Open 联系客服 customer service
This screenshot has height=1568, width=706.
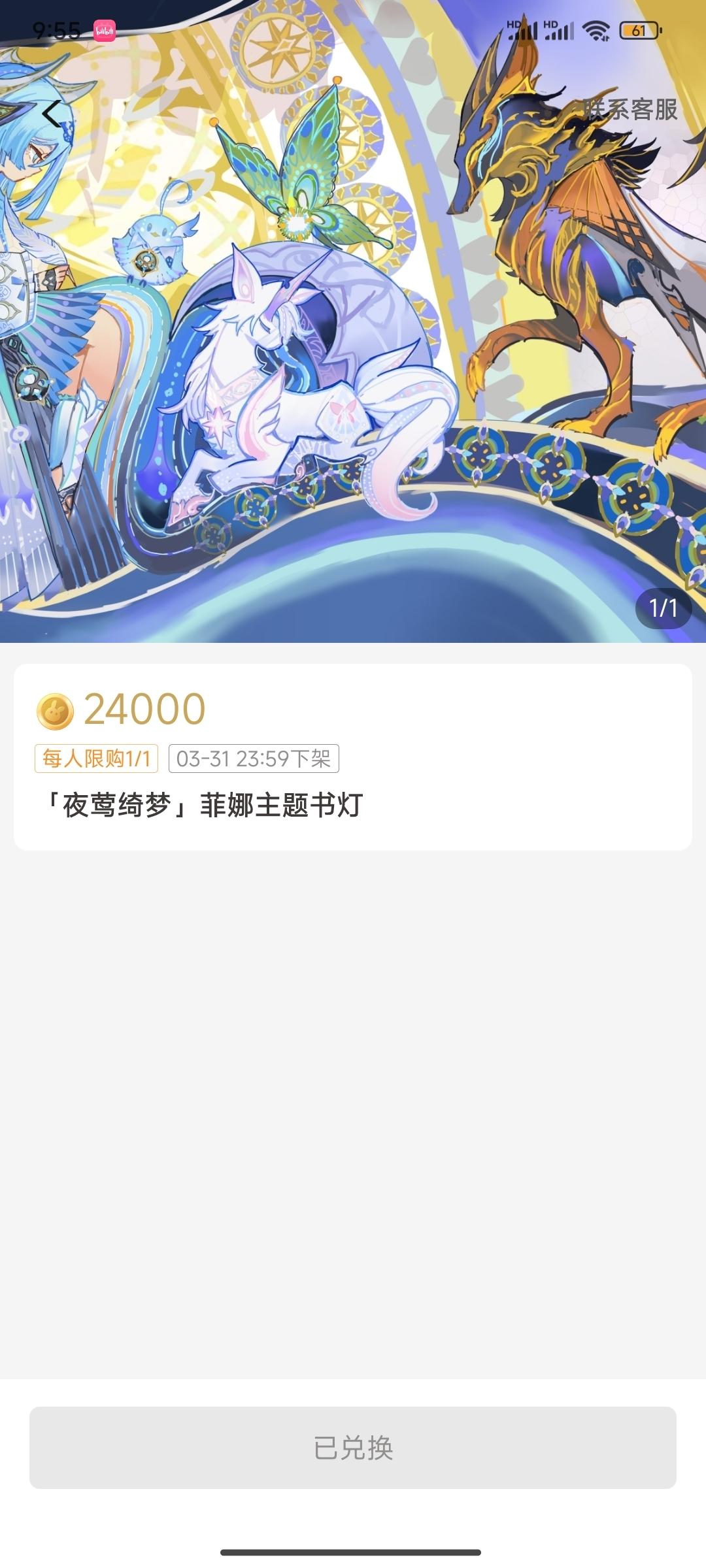630,110
